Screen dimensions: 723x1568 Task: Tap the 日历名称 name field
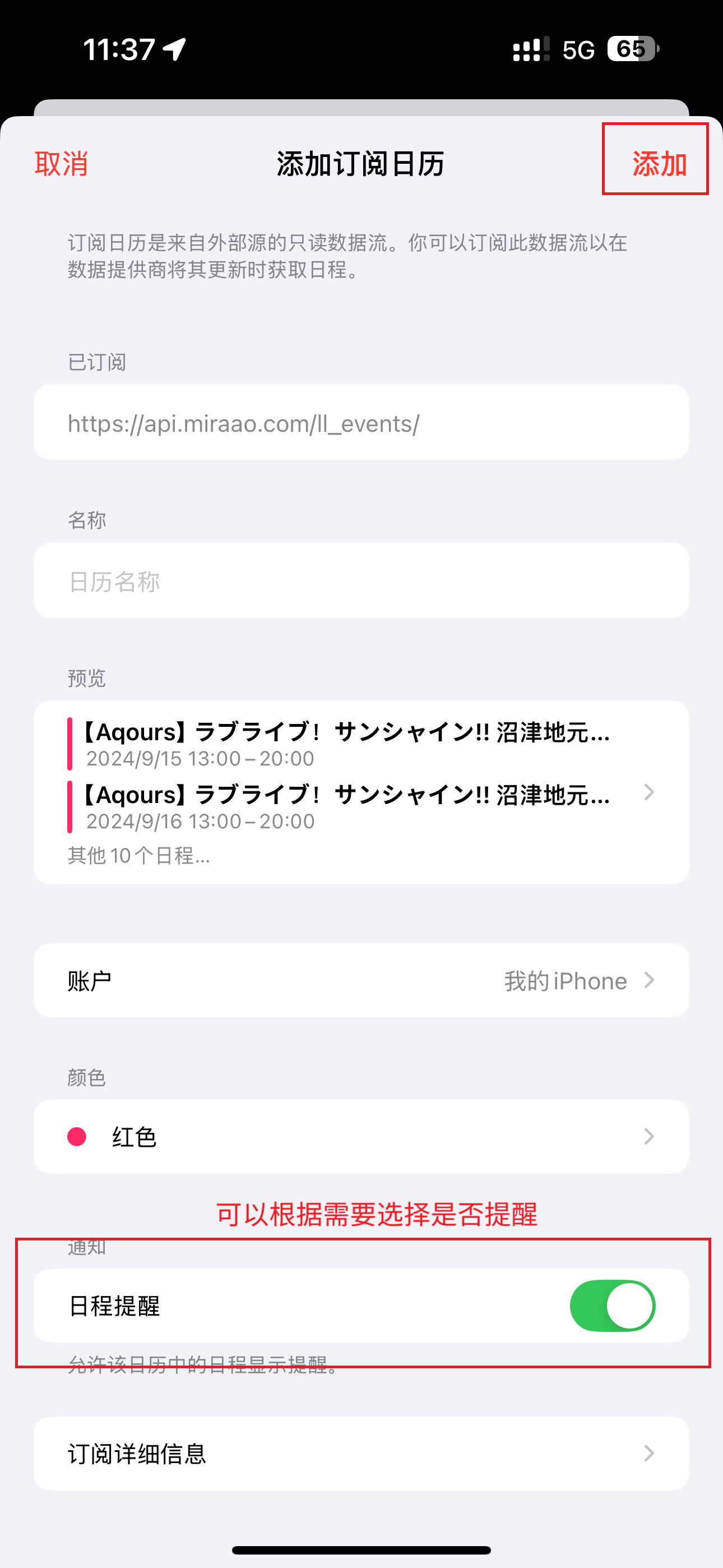pos(361,580)
